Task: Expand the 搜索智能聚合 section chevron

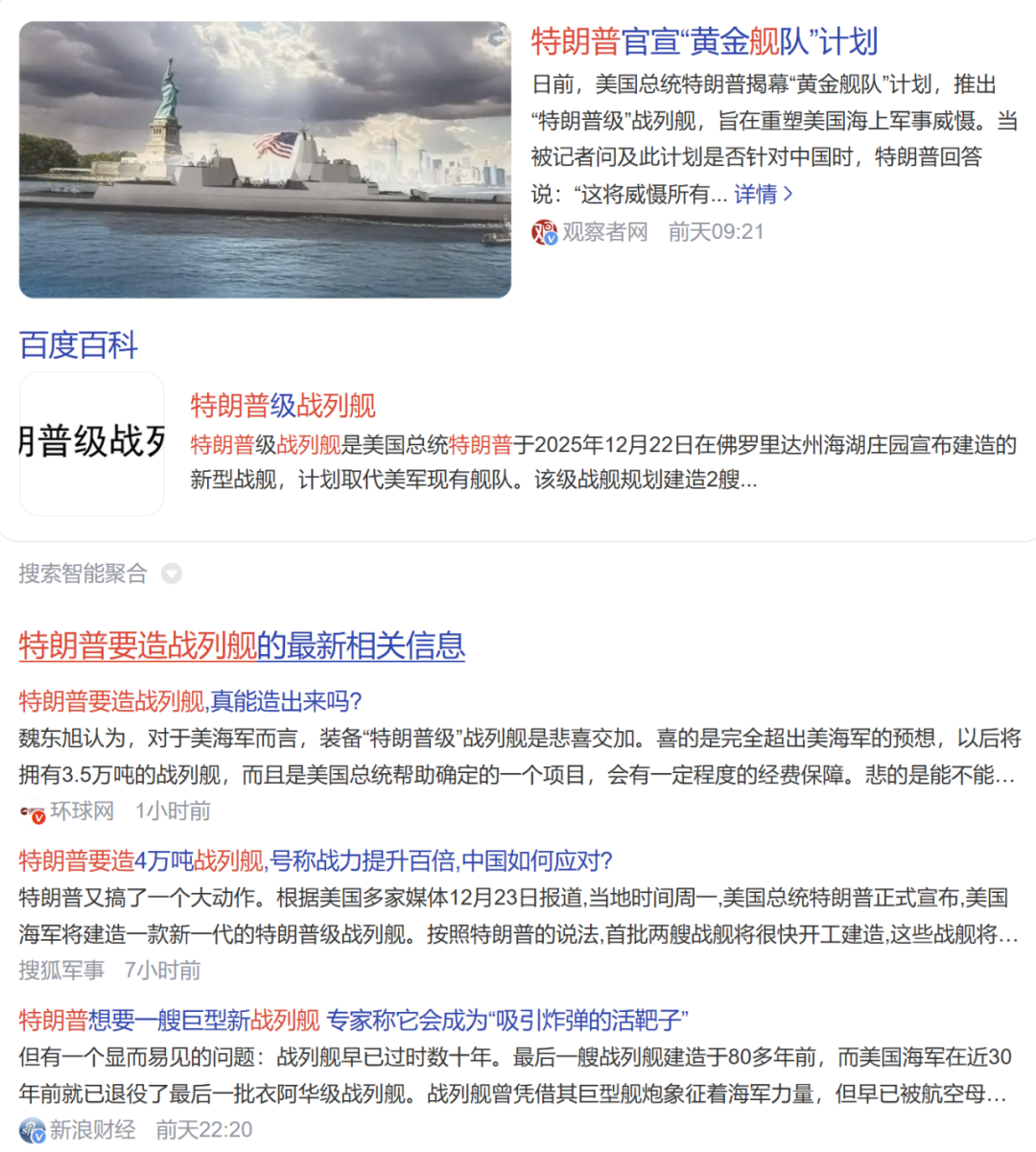Action: pos(171,574)
